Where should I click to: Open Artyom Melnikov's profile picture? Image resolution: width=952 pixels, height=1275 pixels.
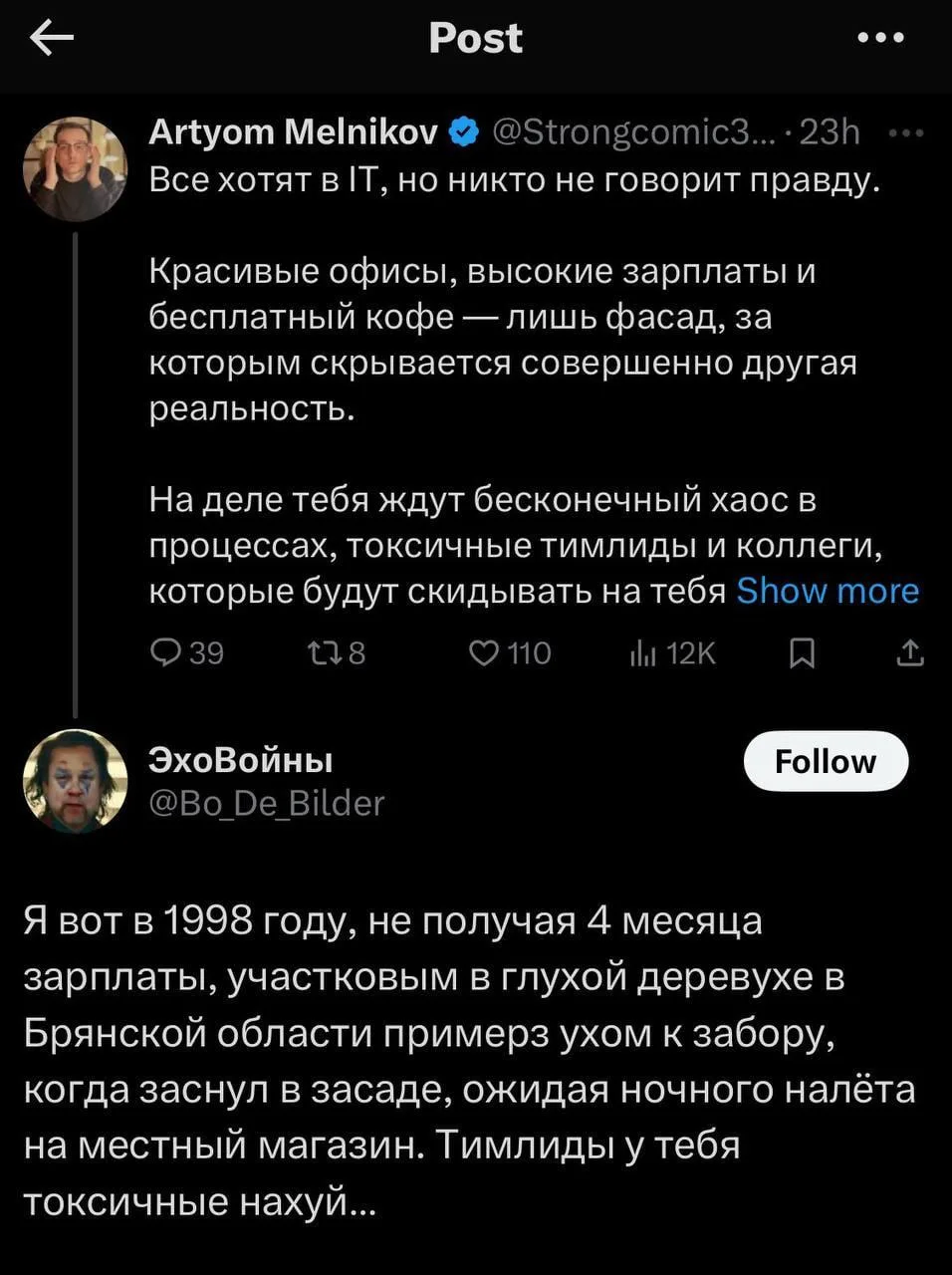point(76,167)
